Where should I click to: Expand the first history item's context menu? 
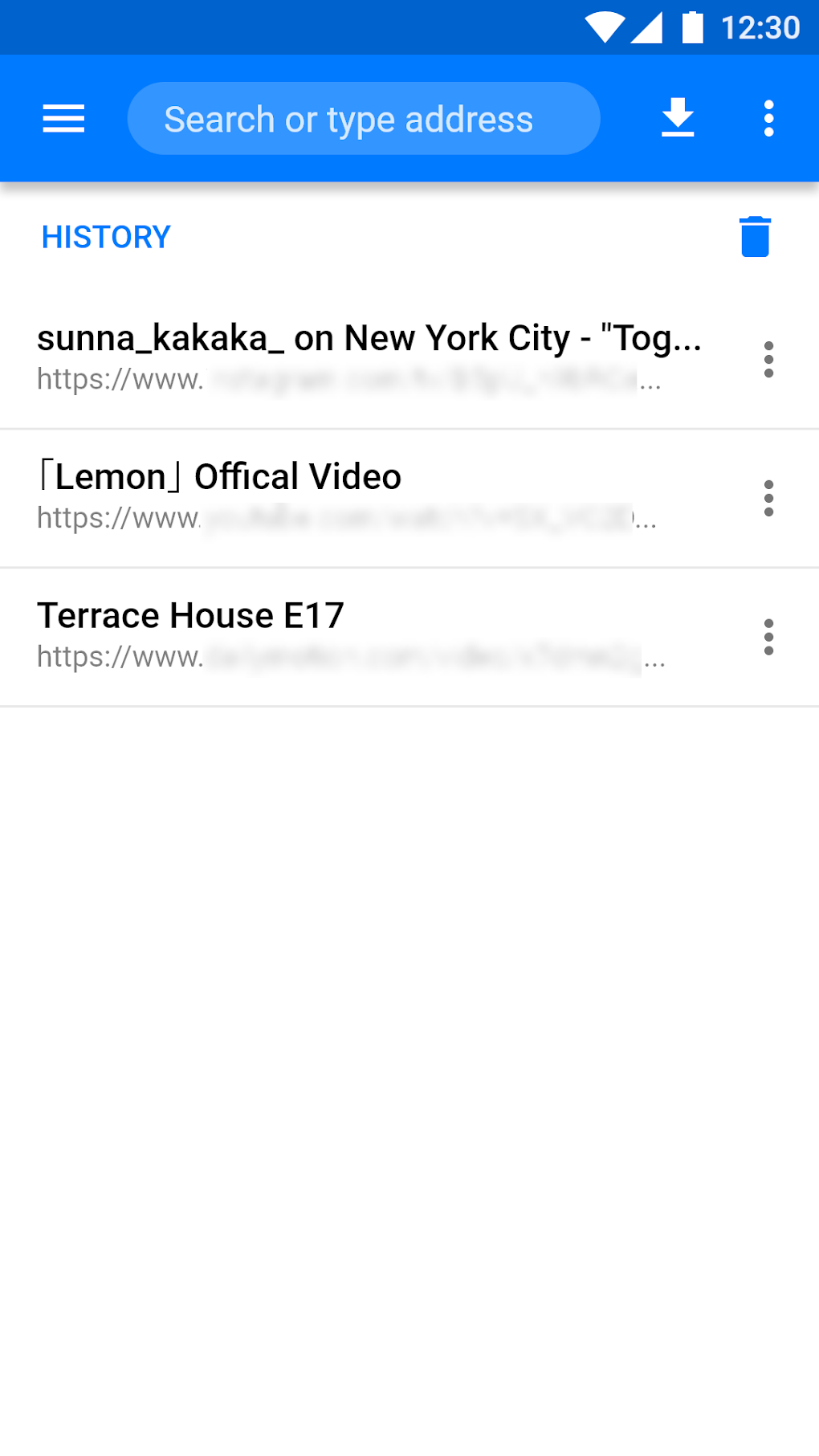tap(769, 361)
